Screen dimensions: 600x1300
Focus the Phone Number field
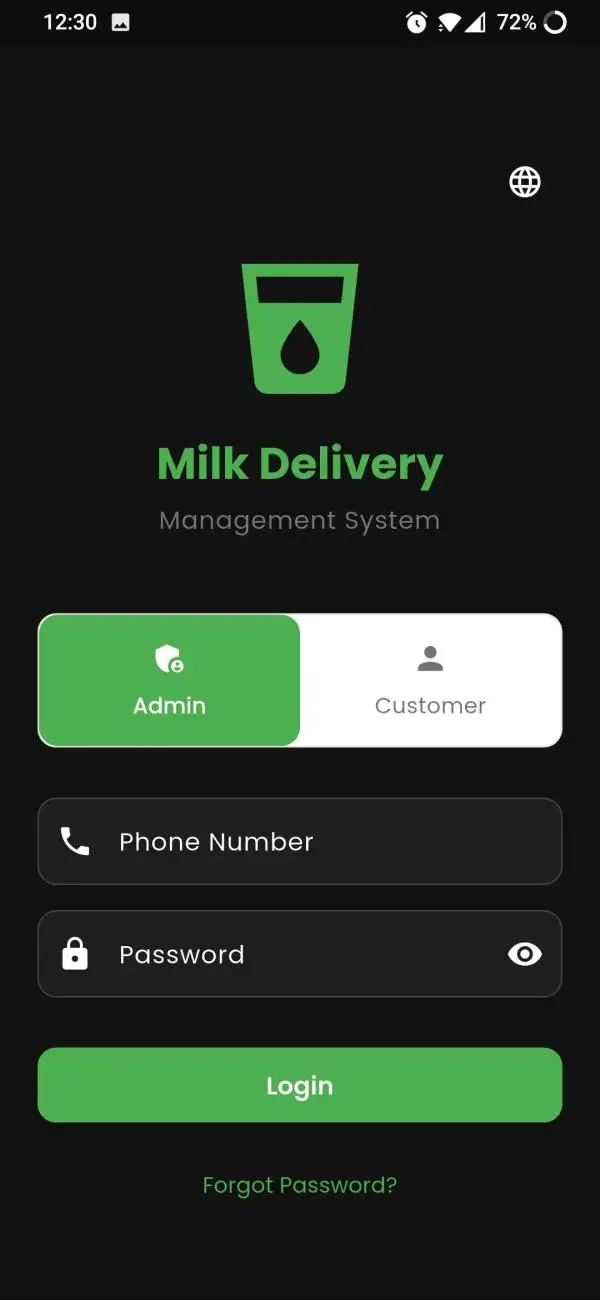coord(300,841)
